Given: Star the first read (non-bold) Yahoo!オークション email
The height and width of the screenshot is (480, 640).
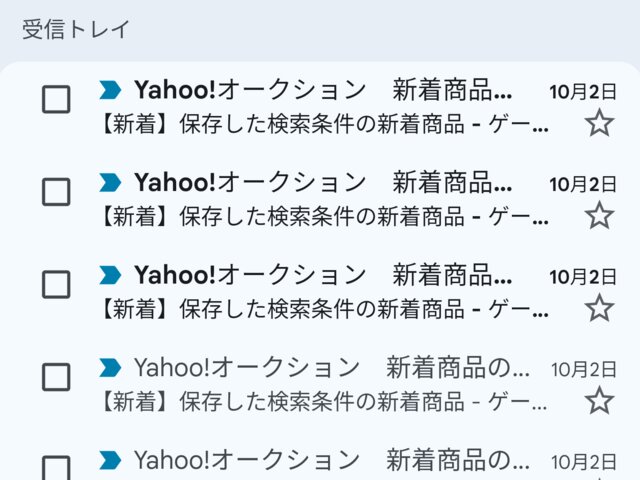Looking at the screenshot, I should click(x=599, y=400).
